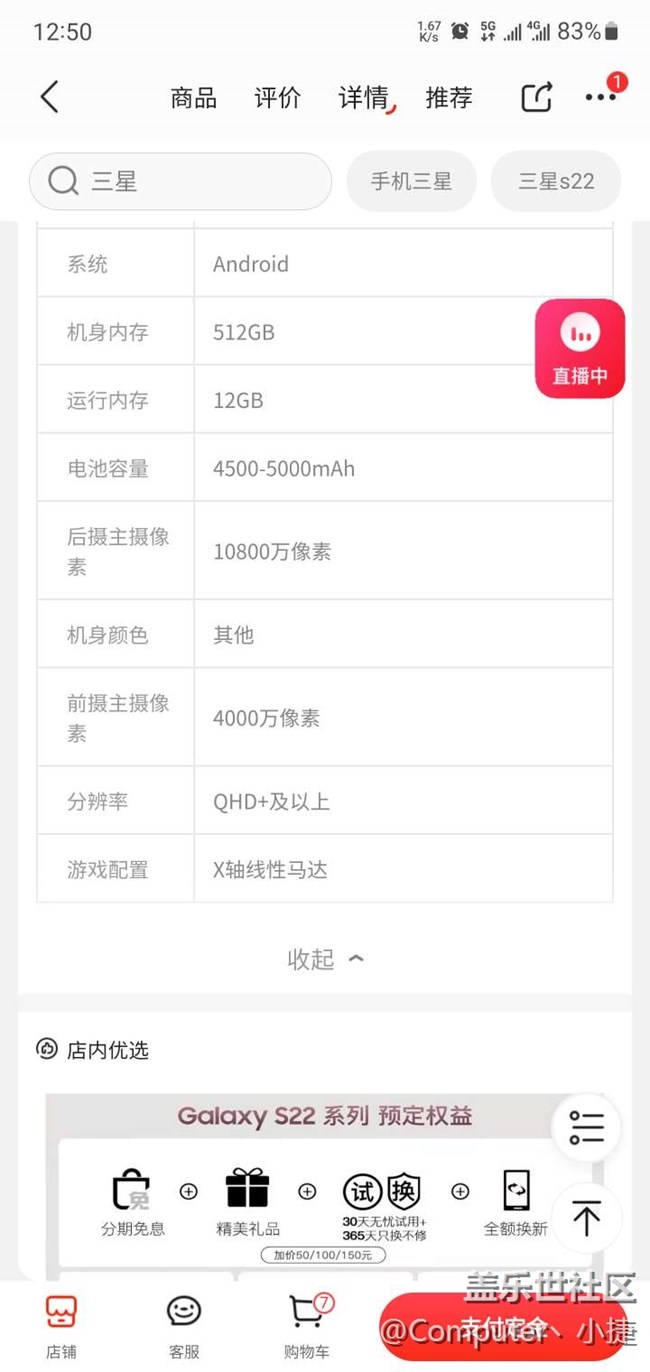Open the 店铺 store page

pos(61,1326)
